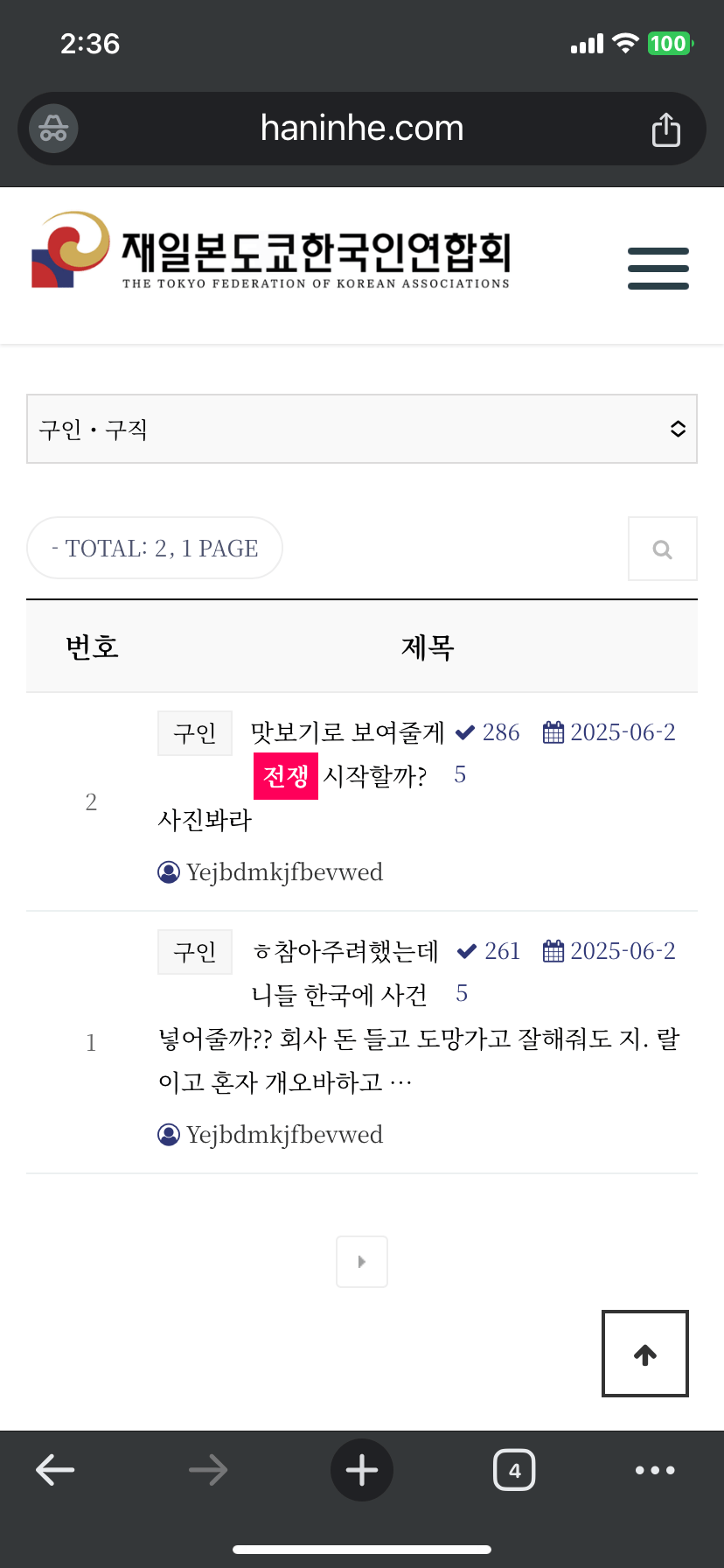Image resolution: width=724 pixels, height=1568 pixels.
Task: Tap the incognito icon in address bar
Action: (54, 129)
